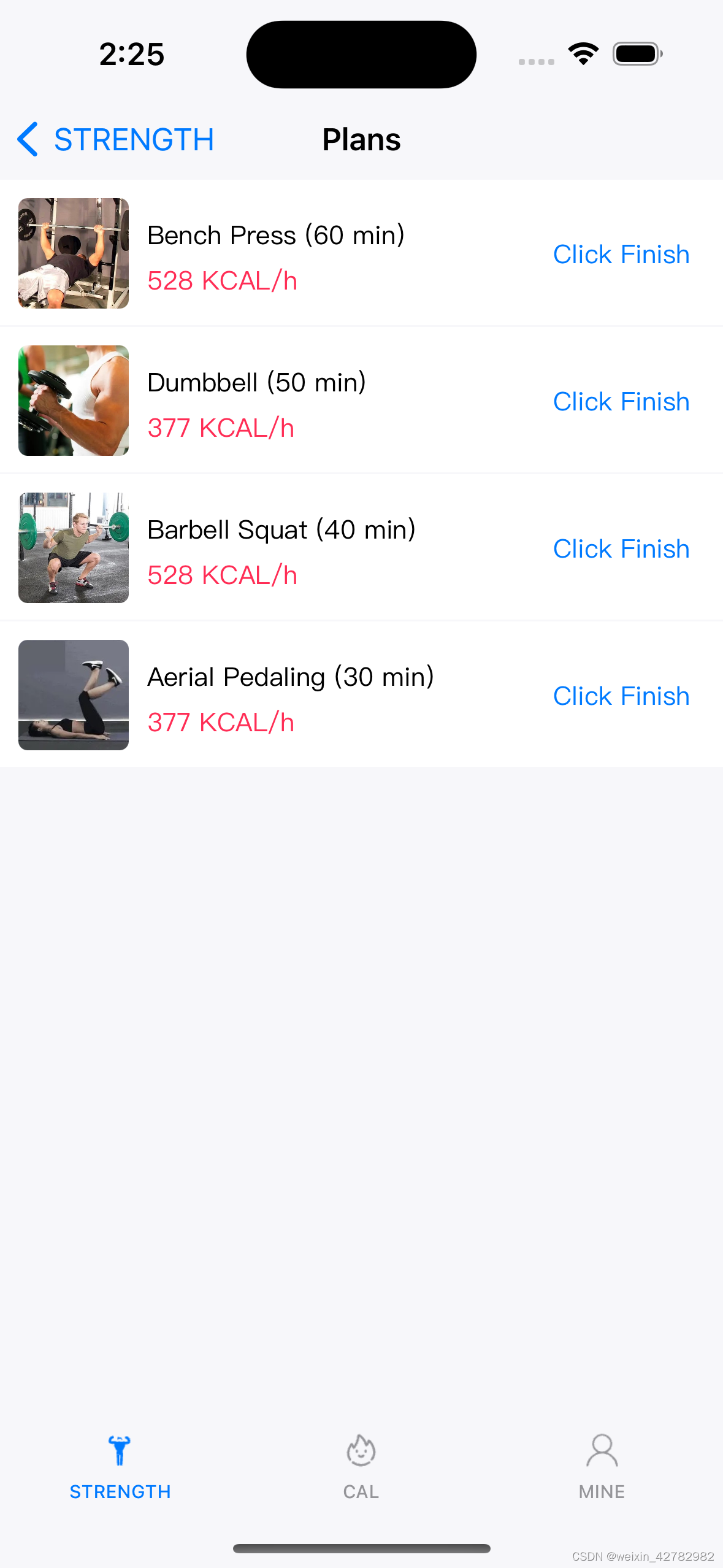Tap the Wi-Fi icon in status bar
The width and height of the screenshot is (723, 1568).
pyautogui.click(x=583, y=53)
